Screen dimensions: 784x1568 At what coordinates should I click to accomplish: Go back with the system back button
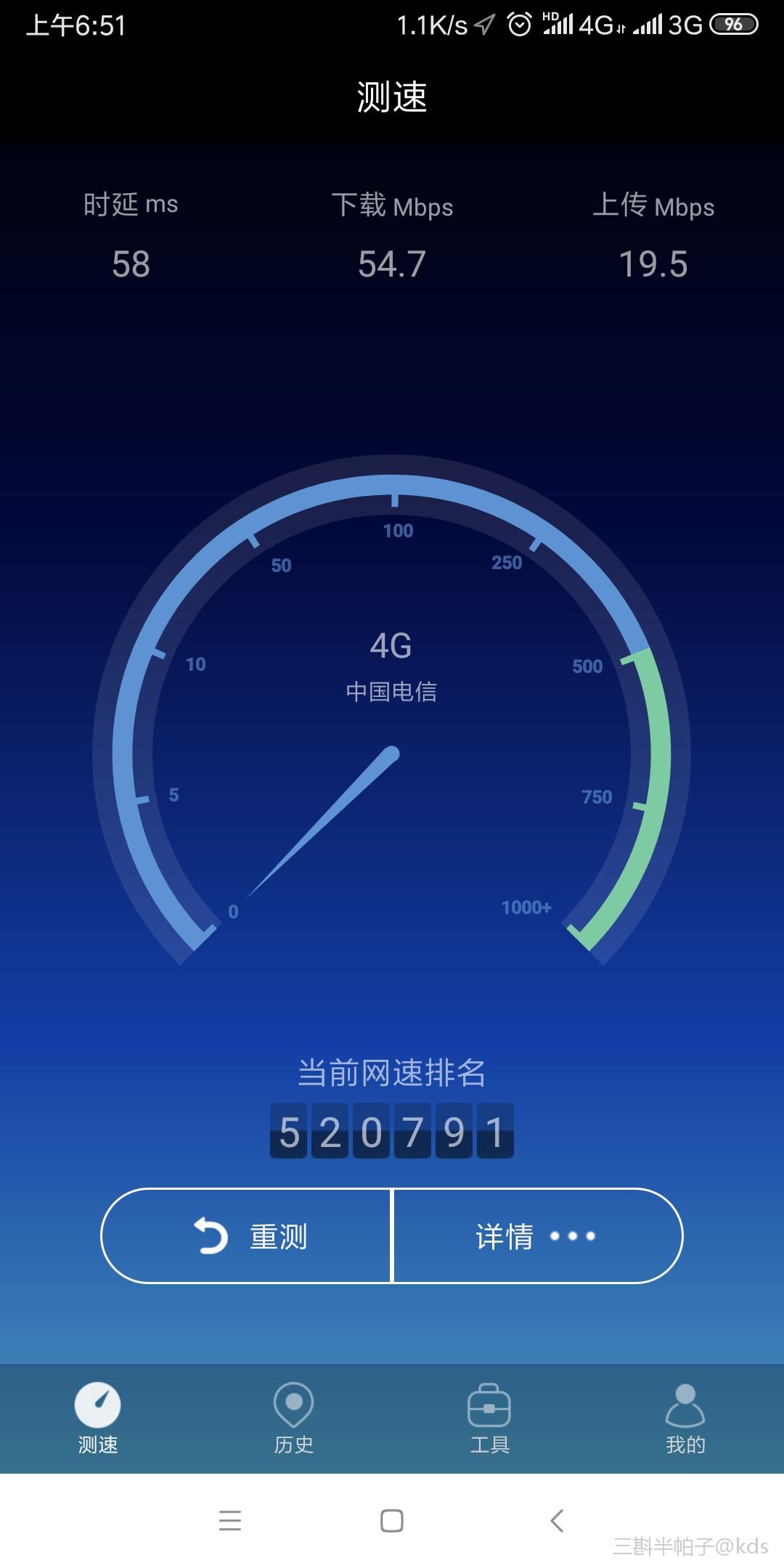click(x=557, y=1520)
